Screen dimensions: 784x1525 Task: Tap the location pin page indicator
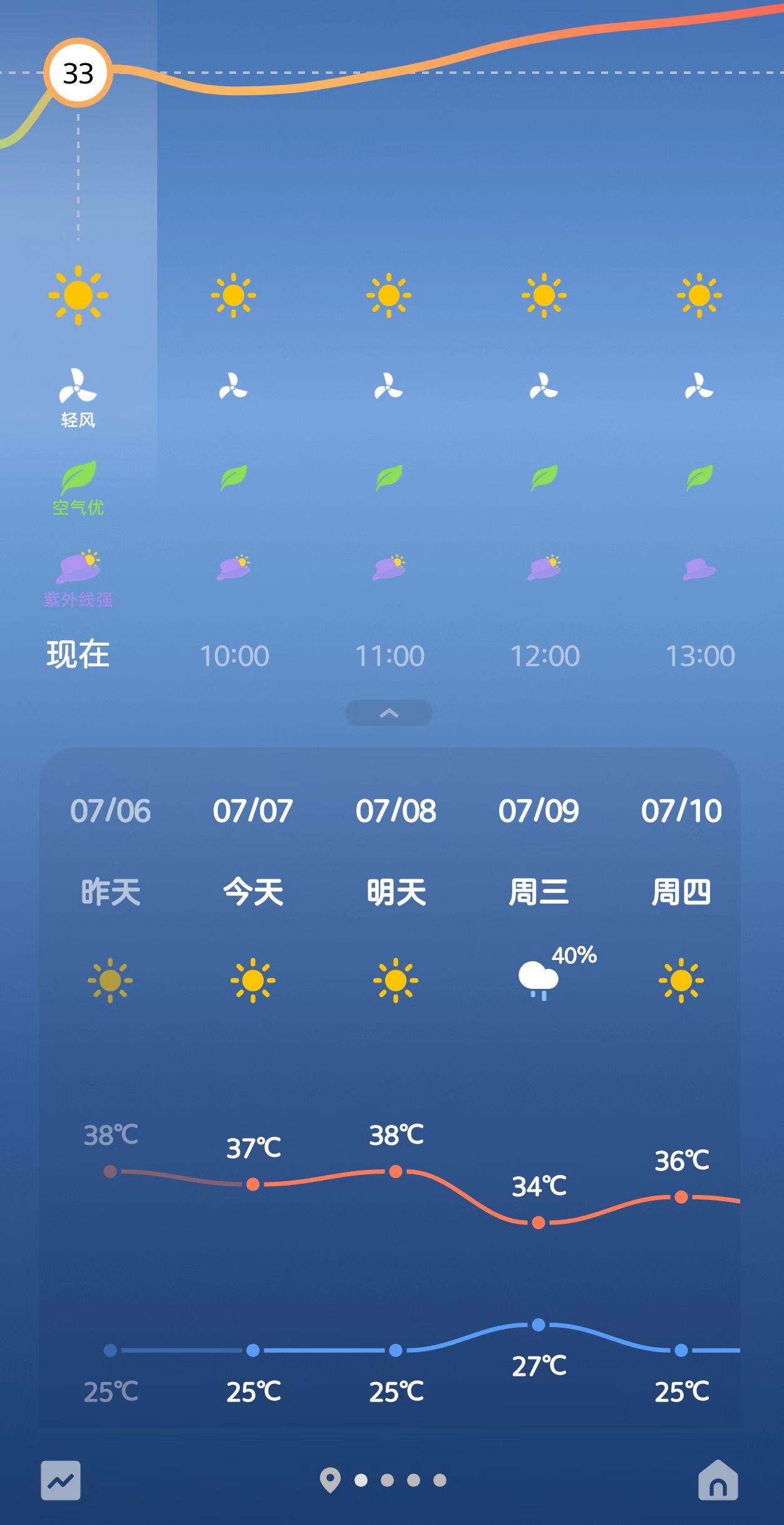[330, 1480]
